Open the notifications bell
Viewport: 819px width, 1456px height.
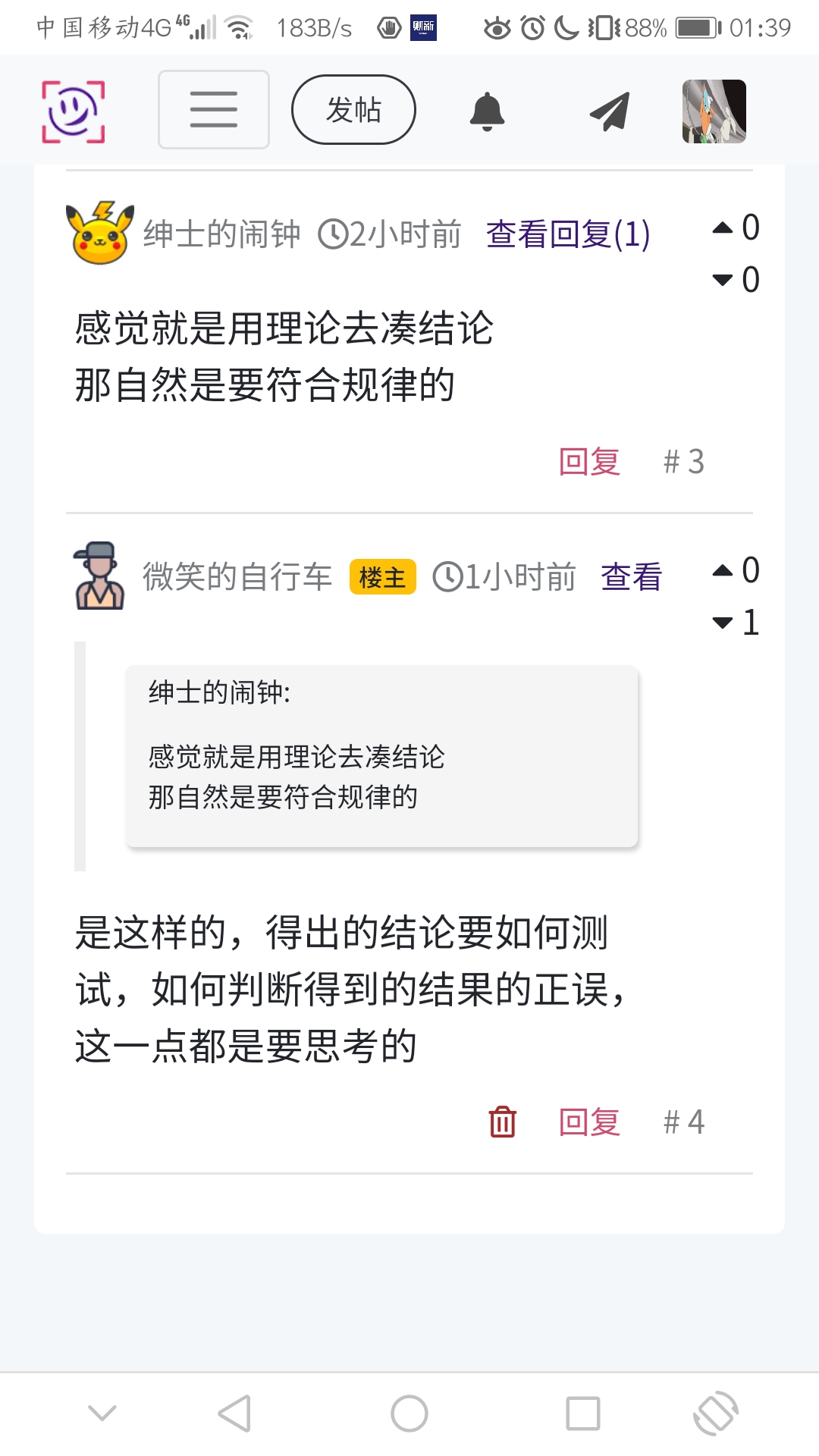click(487, 111)
